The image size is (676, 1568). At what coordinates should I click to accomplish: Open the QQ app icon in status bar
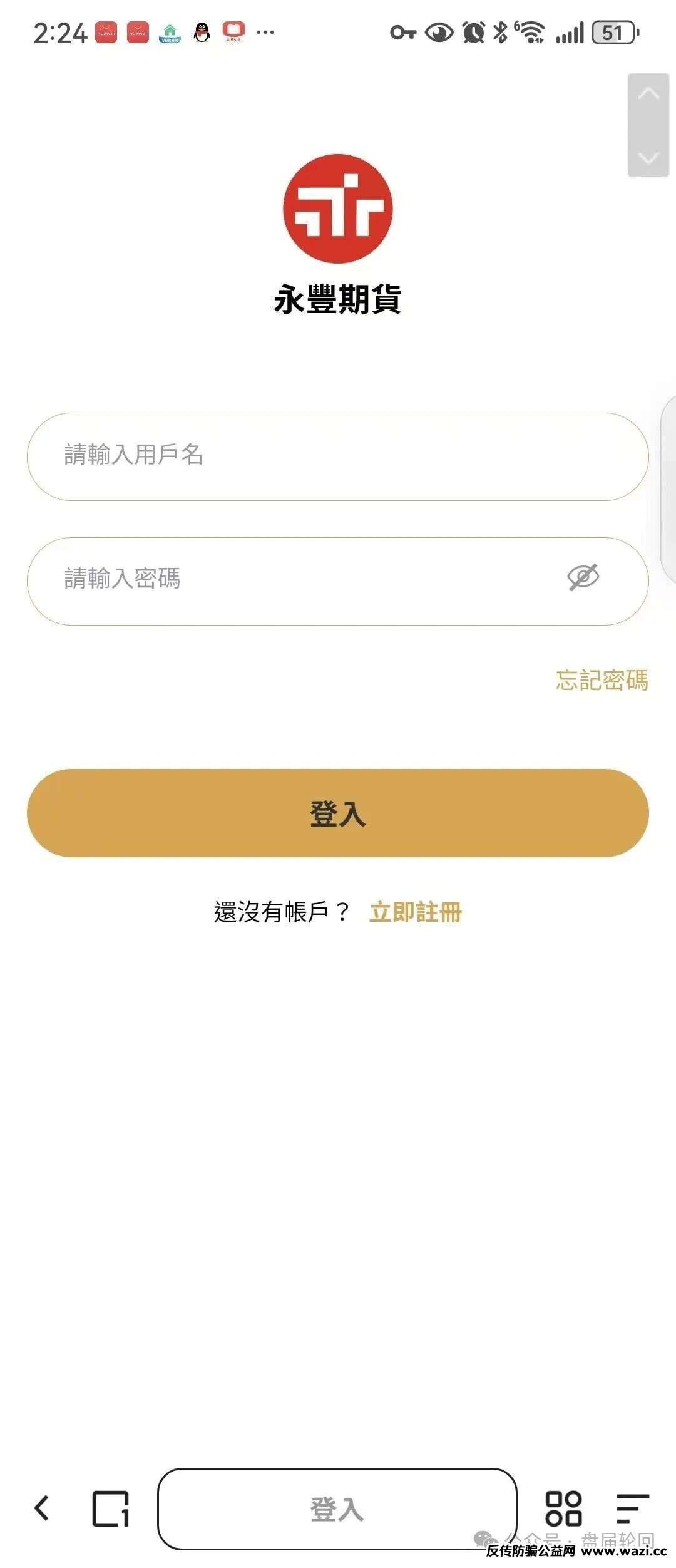pos(200,31)
